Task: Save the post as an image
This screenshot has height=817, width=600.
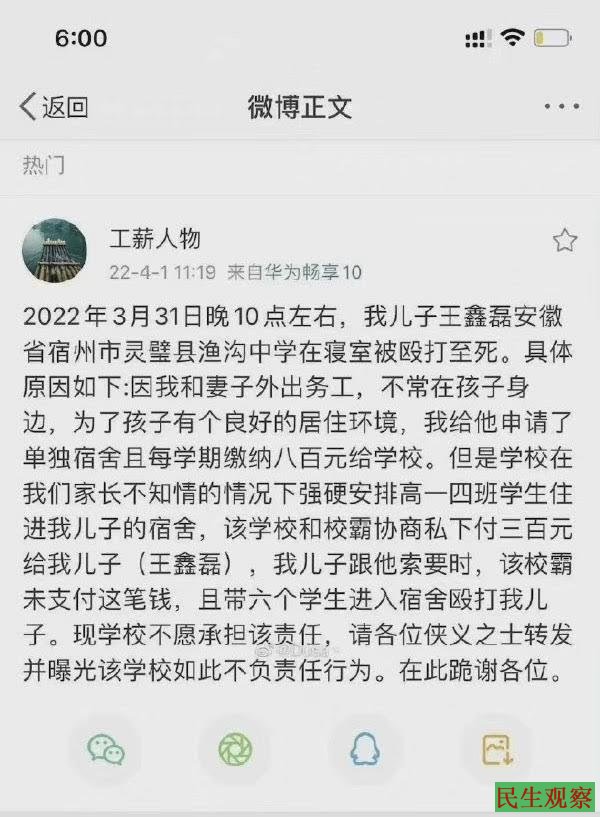Action: point(495,749)
